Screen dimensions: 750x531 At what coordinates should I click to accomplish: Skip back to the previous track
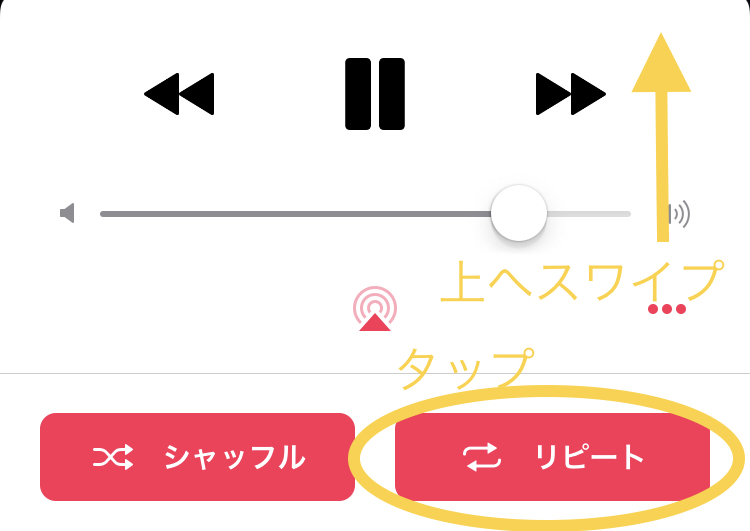[x=180, y=95]
